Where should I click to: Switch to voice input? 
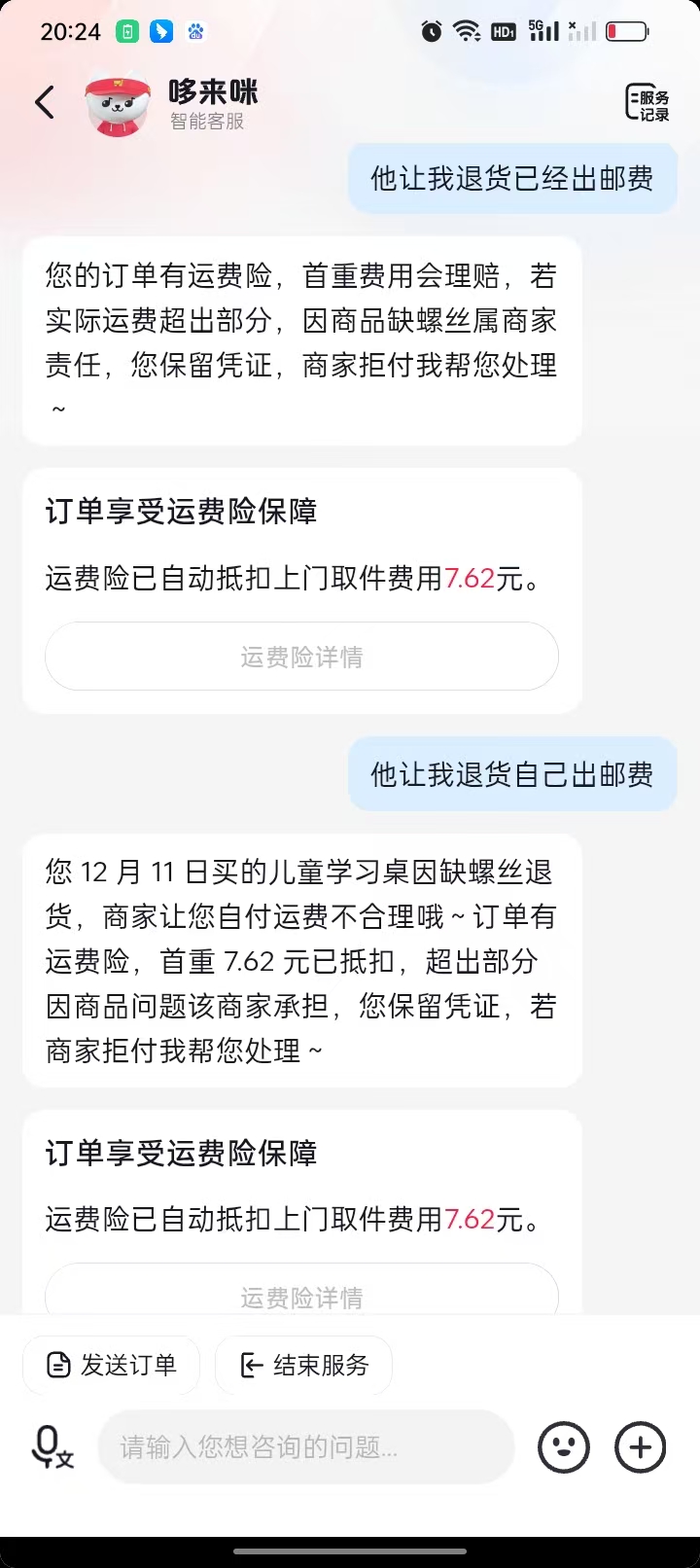click(x=52, y=1447)
